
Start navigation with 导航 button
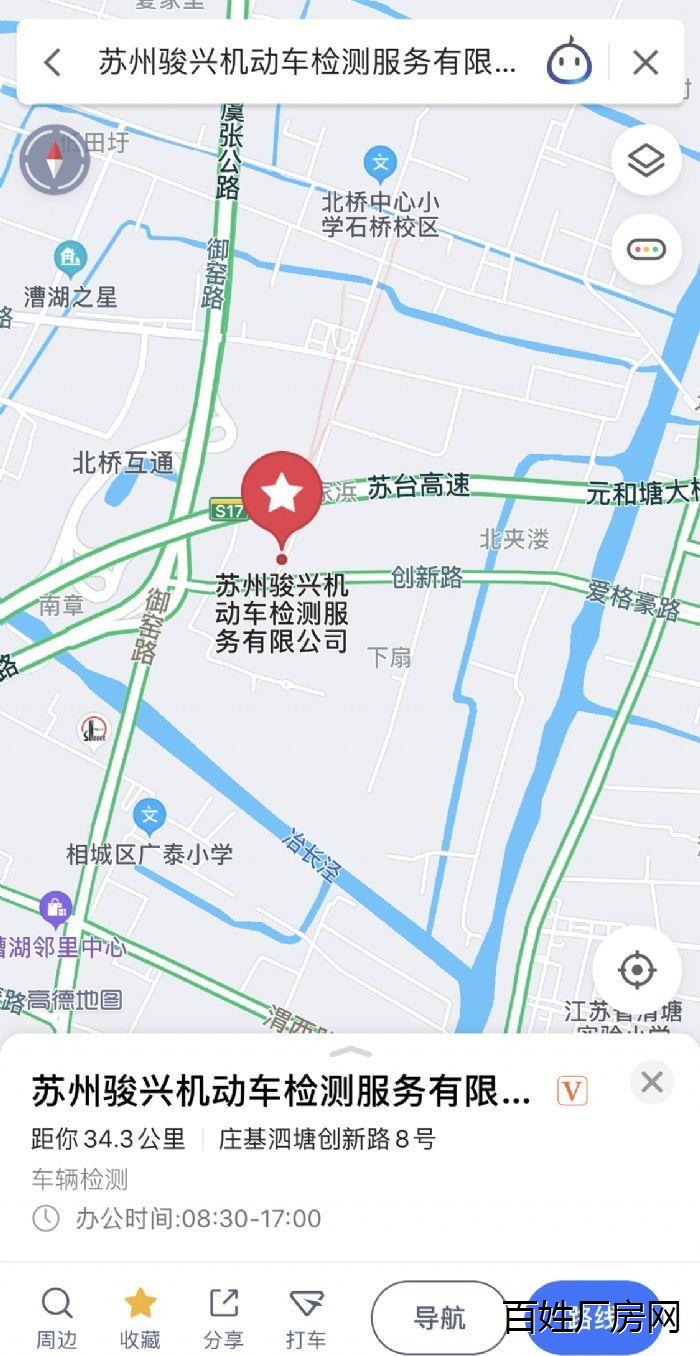[x=440, y=1318]
